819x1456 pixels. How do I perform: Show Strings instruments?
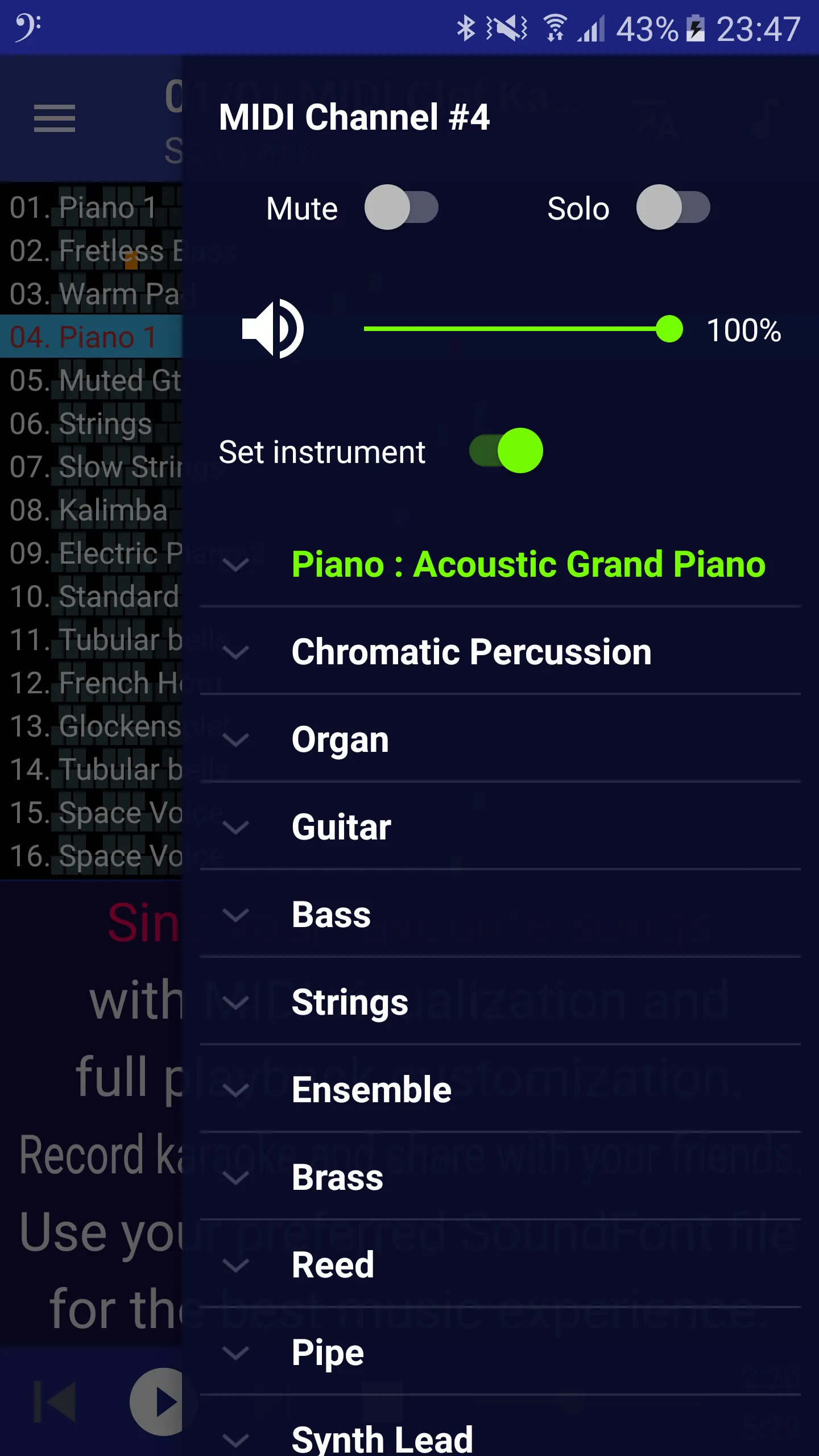tap(499, 1002)
